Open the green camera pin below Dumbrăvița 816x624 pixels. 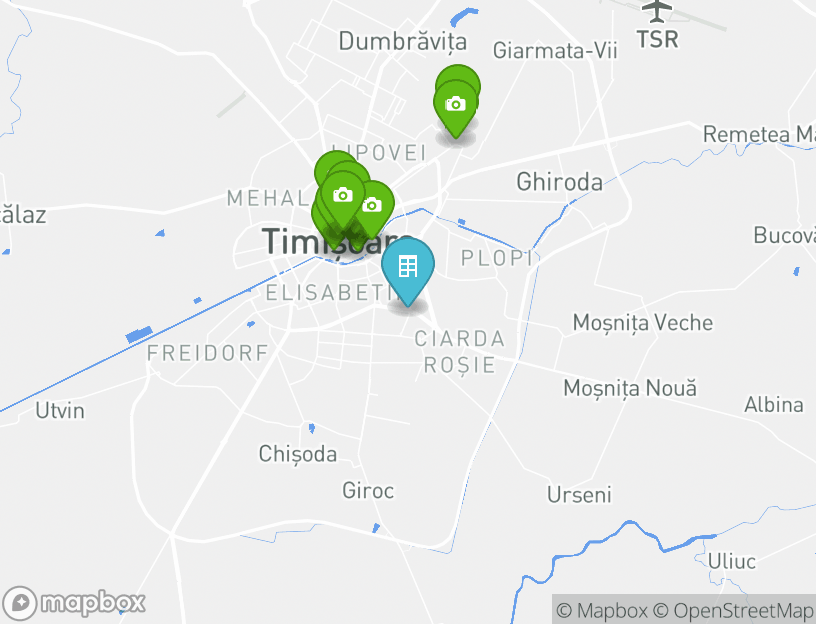[x=455, y=104]
